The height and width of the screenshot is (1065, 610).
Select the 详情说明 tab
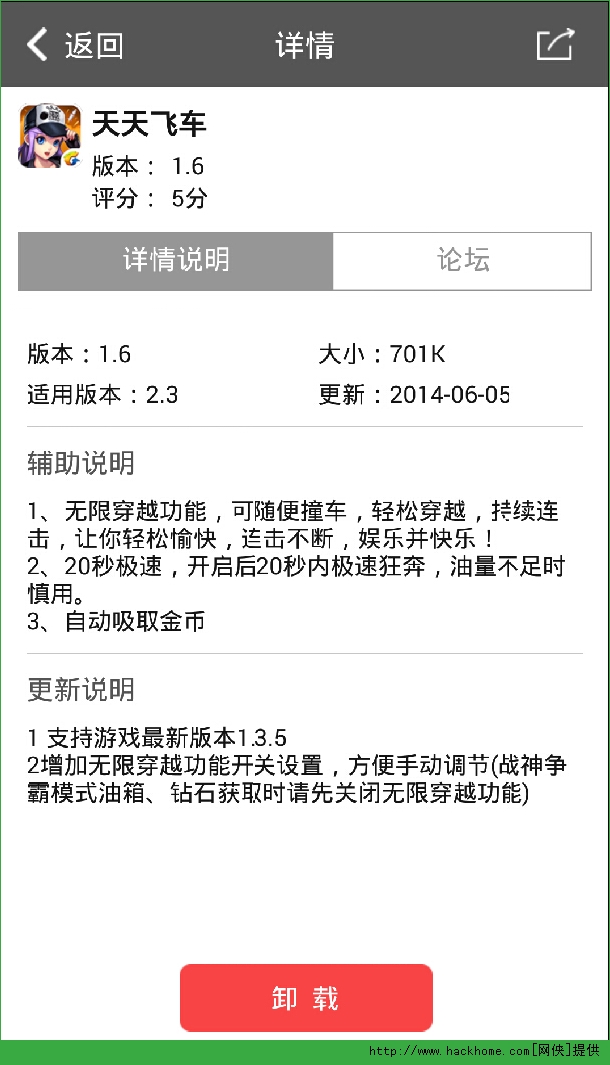[x=175, y=261]
